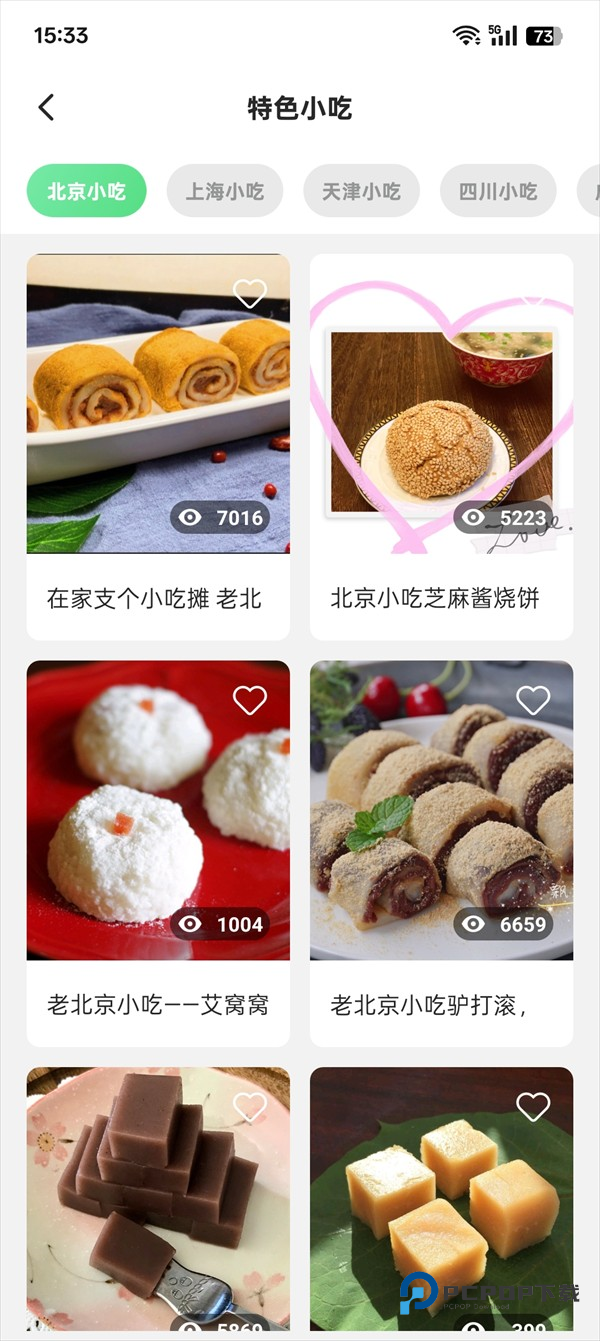Show the 四川小吃 category
The width and height of the screenshot is (600, 1341).
(498, 191)
